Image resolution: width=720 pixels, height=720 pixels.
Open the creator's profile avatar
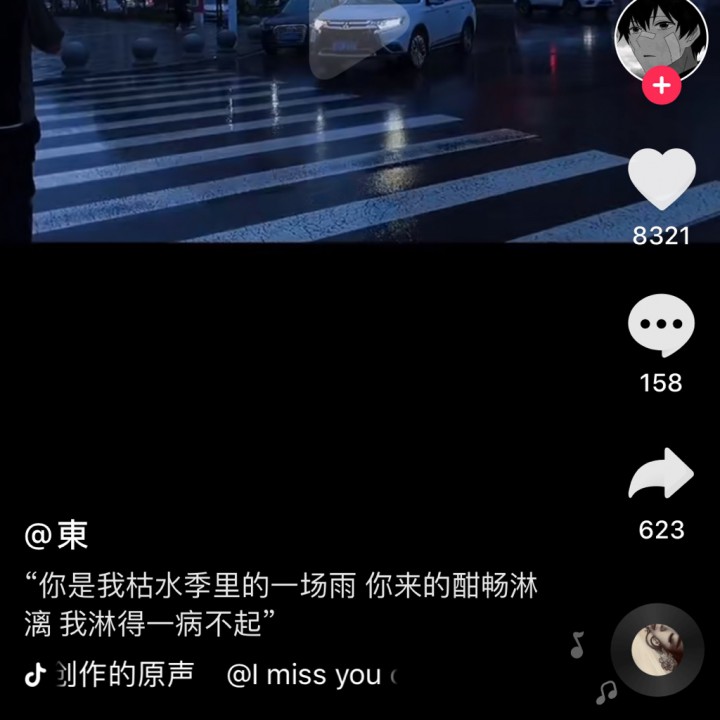(x=660, y=37)
